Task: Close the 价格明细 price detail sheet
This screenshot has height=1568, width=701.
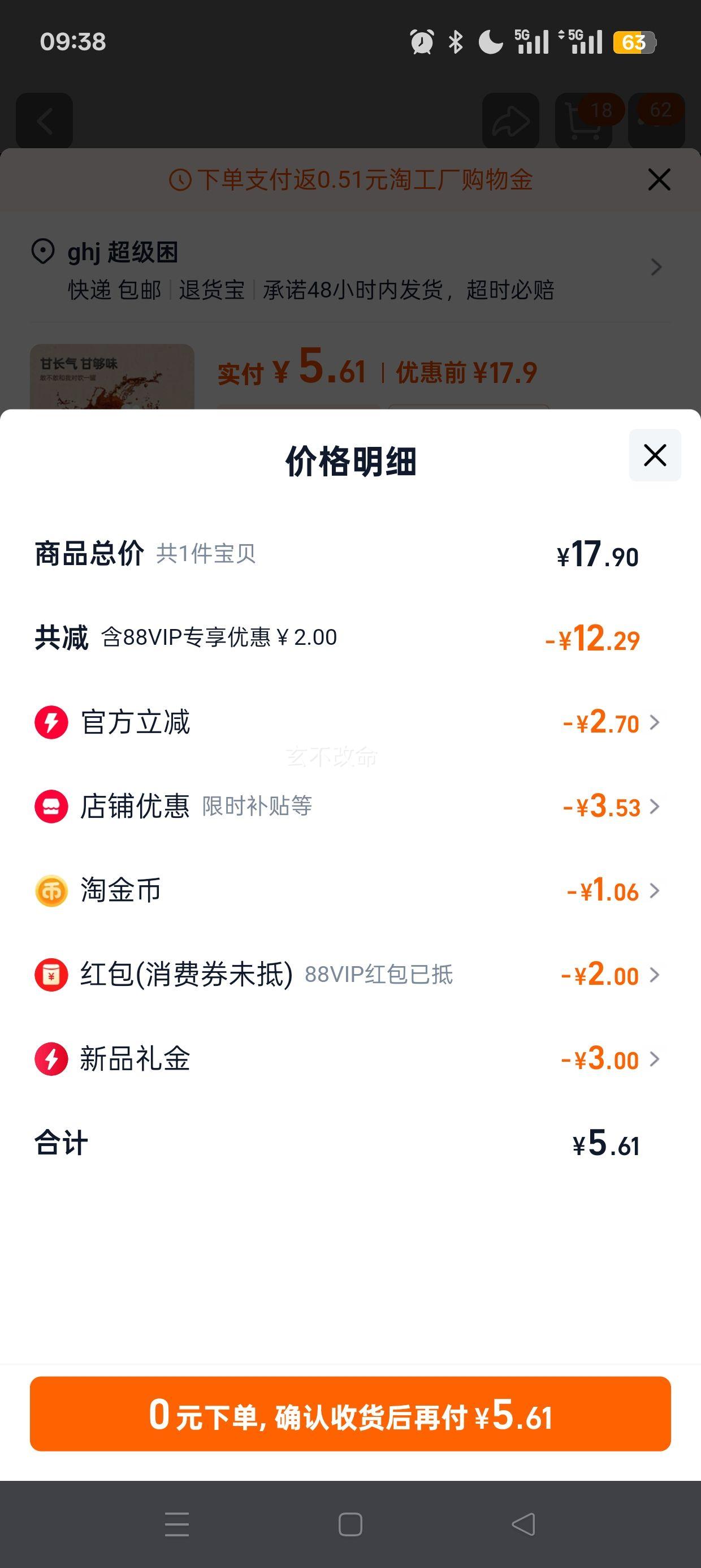Action: [x=655, y=455]
